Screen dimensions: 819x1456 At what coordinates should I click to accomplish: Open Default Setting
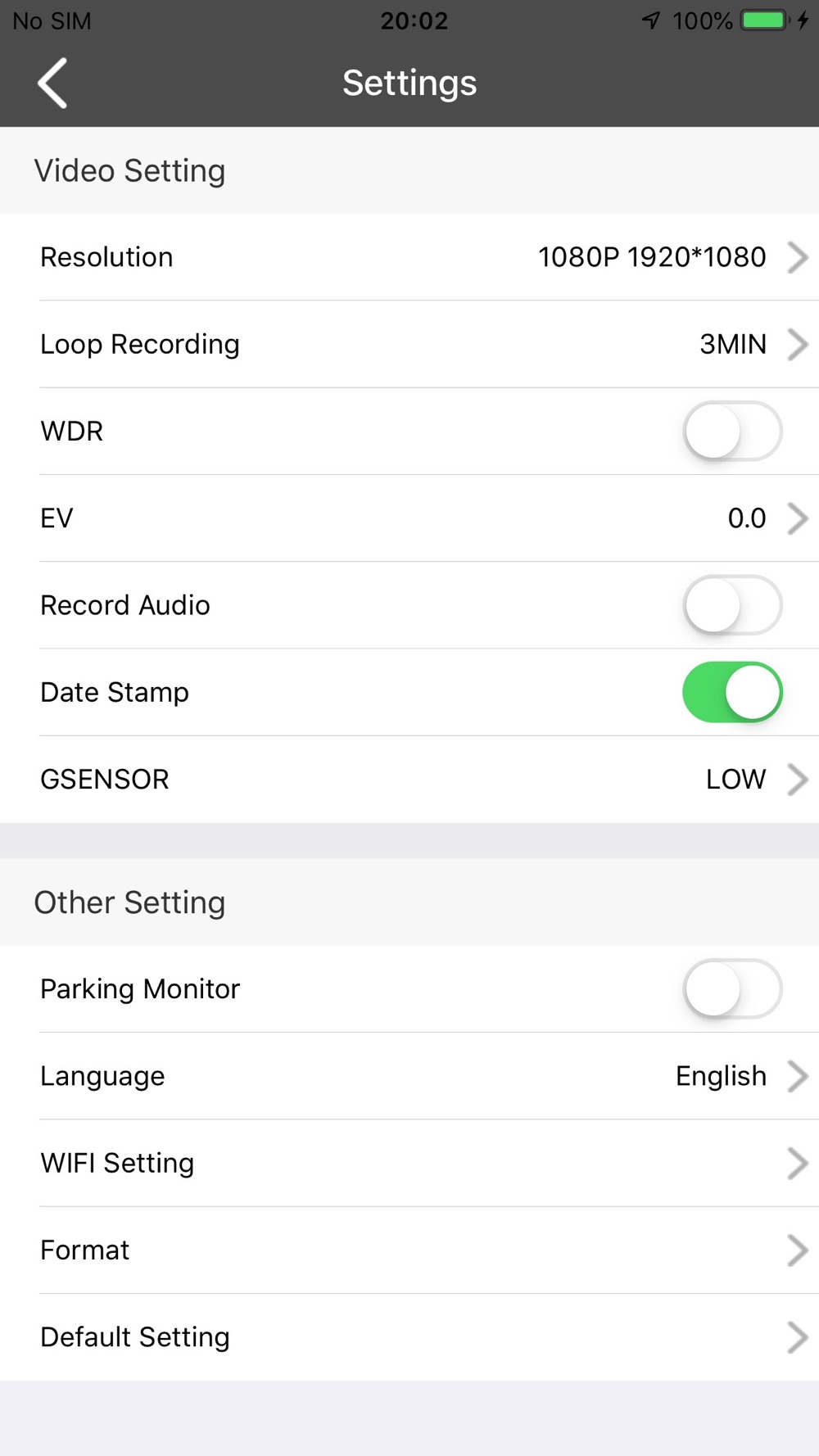[409, 1337]
